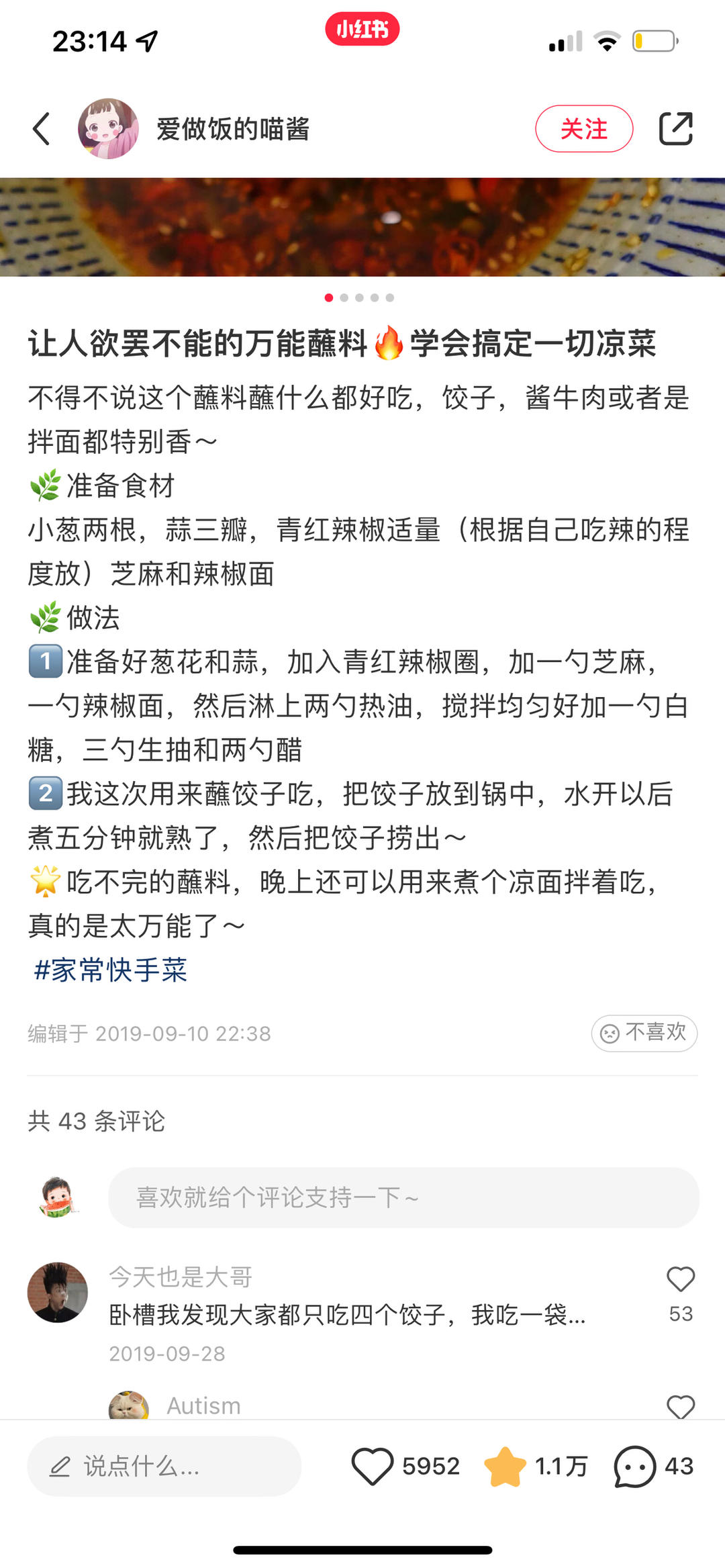Open 今天也是大哥's profile avatar
The width and height of the screenshot is (725, 1568).
58,1292
